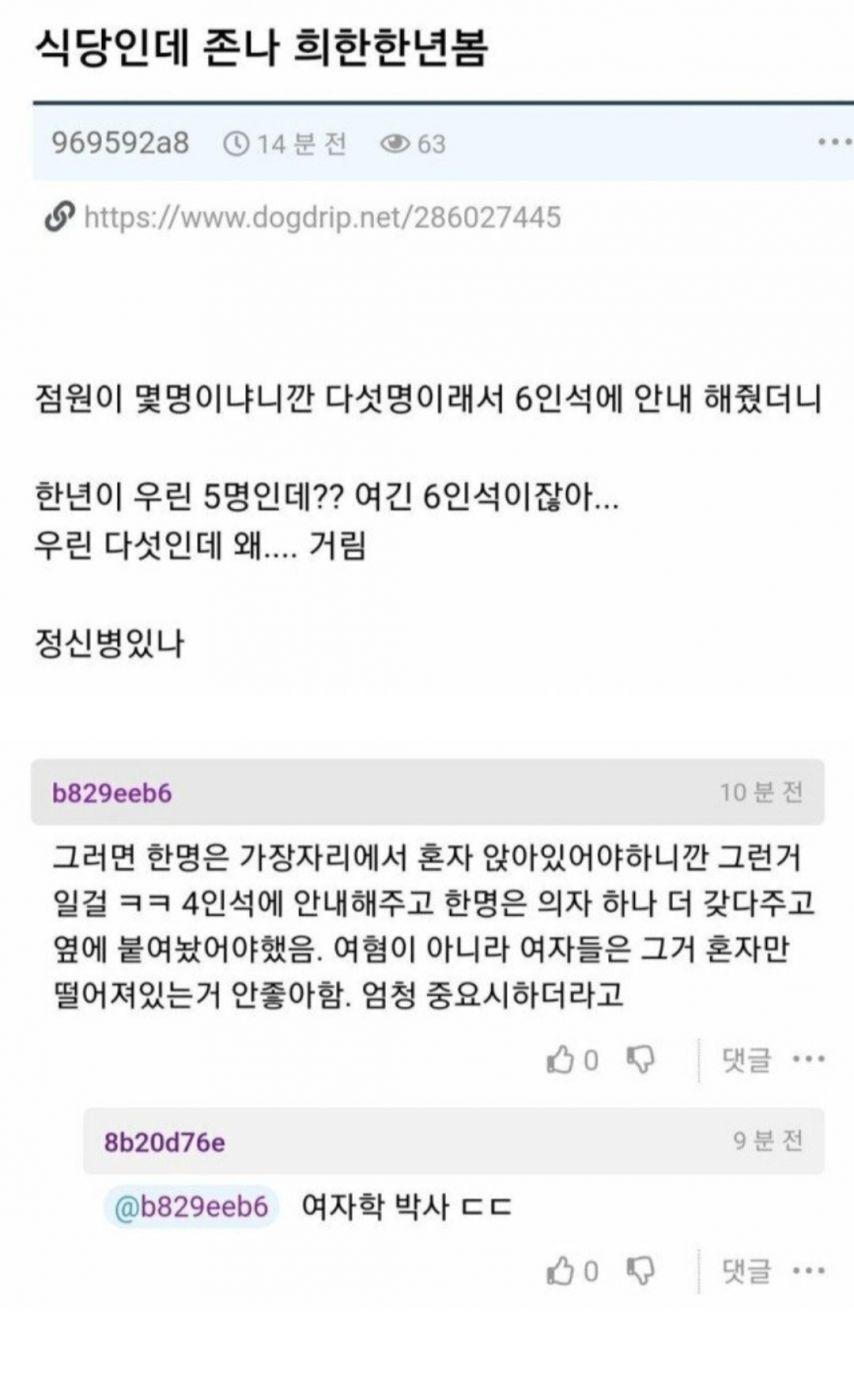Open the dogdrip.net post link
Image resolution: width=854 pixels, height=1384 pixels.
tap(322, 217)
